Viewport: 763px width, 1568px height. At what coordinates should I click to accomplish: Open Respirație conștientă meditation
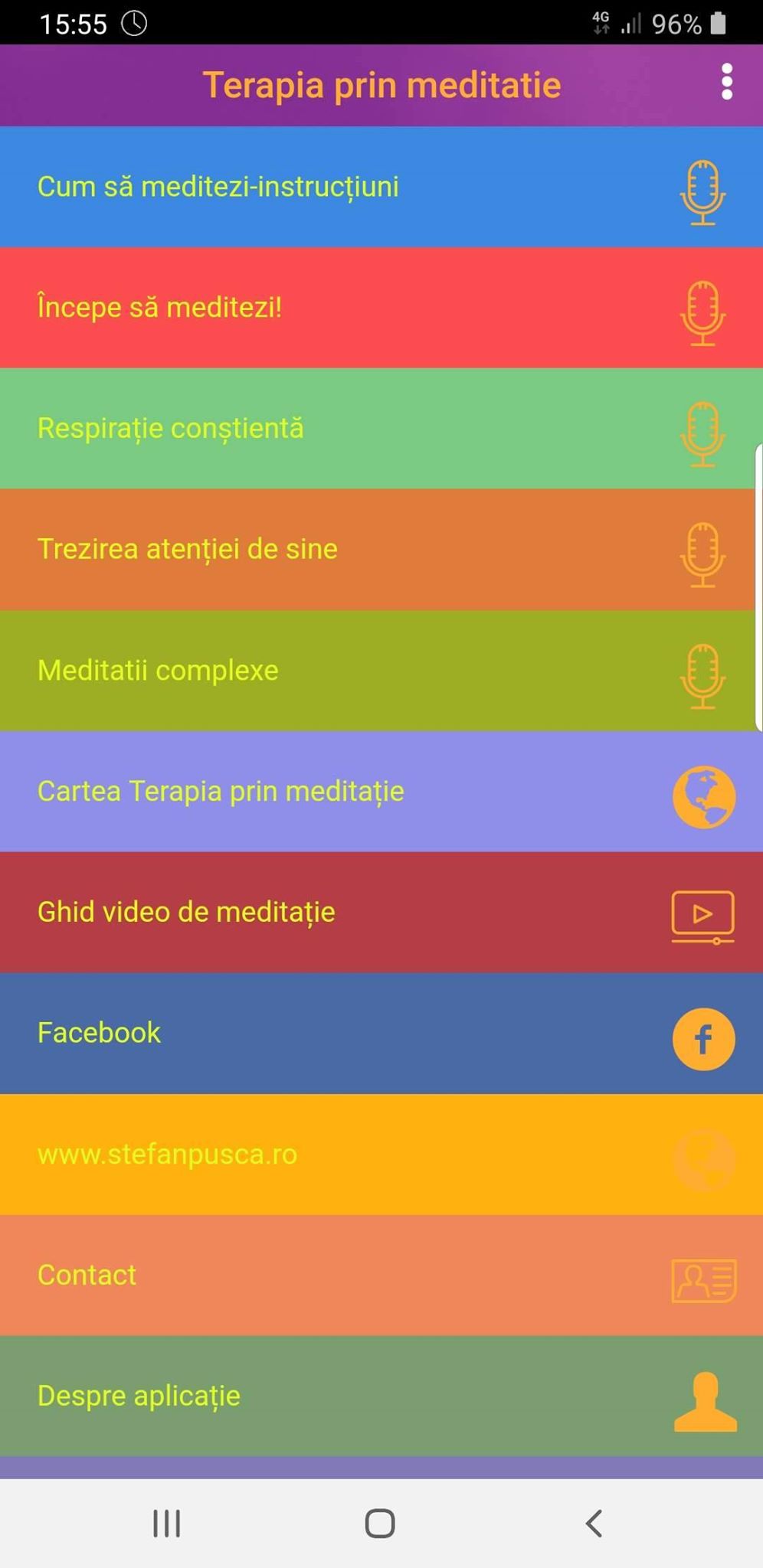(x=381, y=429)
